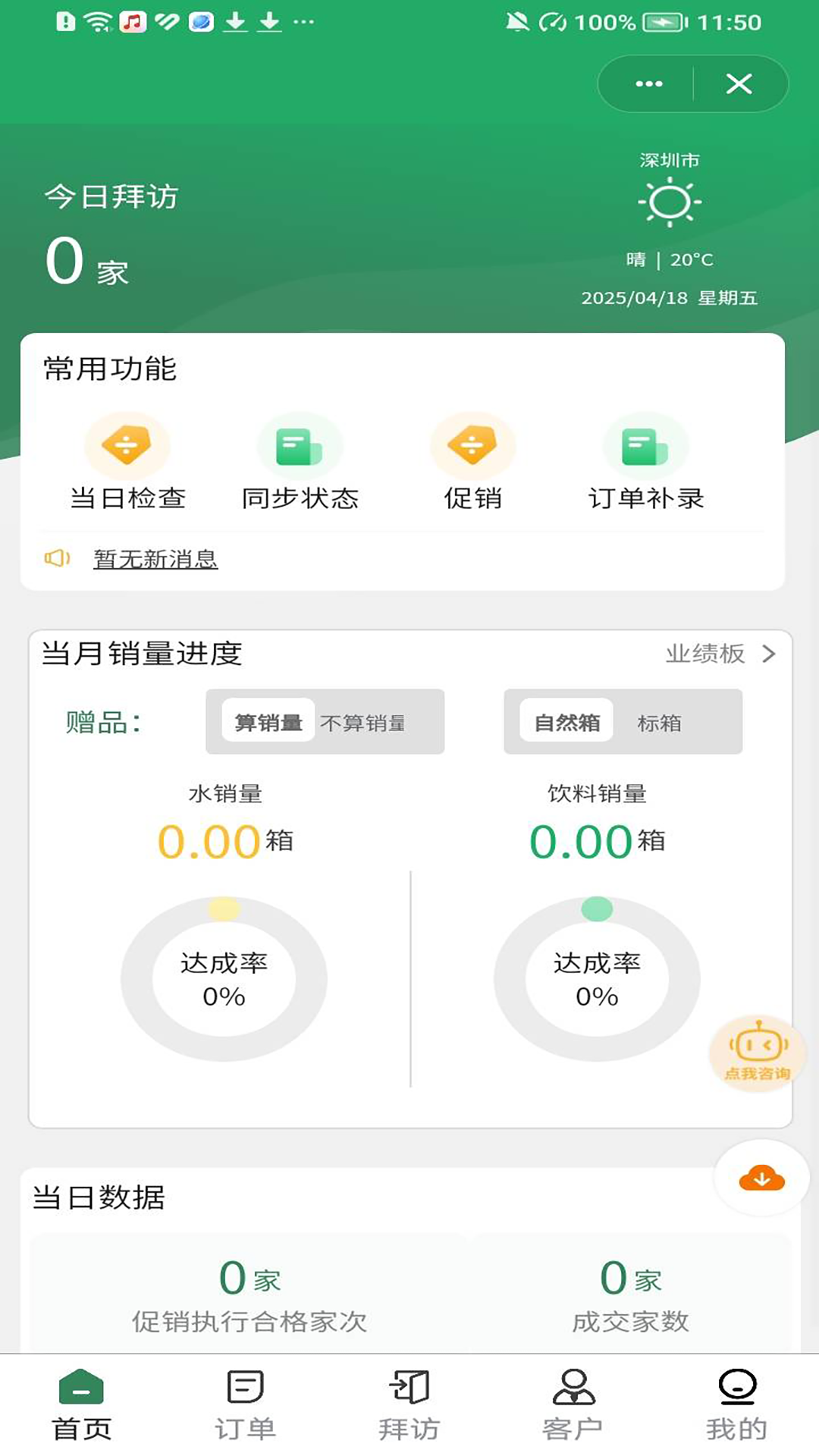Select 算销量 for gifts

[268, 722]
